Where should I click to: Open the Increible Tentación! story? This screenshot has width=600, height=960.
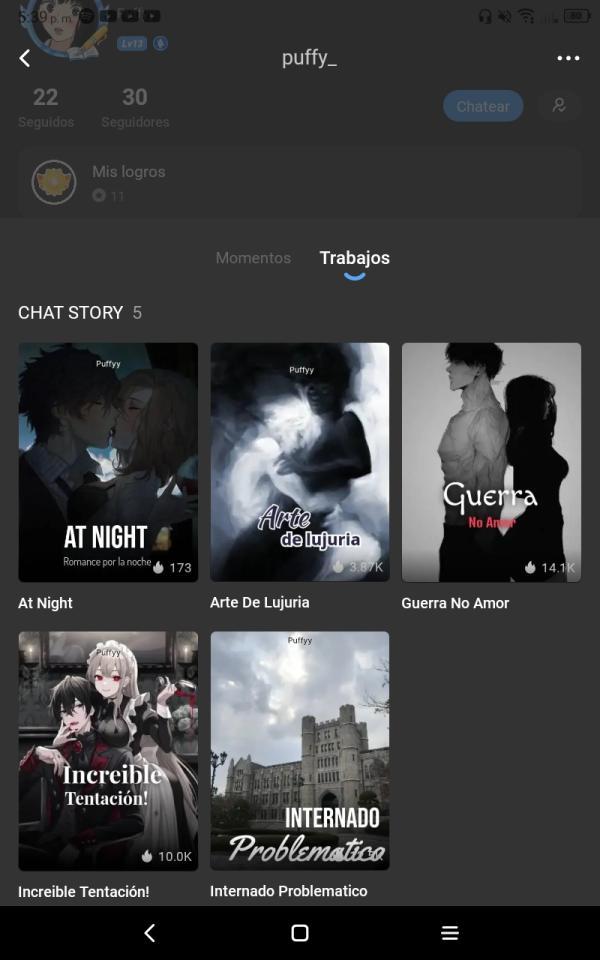click(108, 751)
